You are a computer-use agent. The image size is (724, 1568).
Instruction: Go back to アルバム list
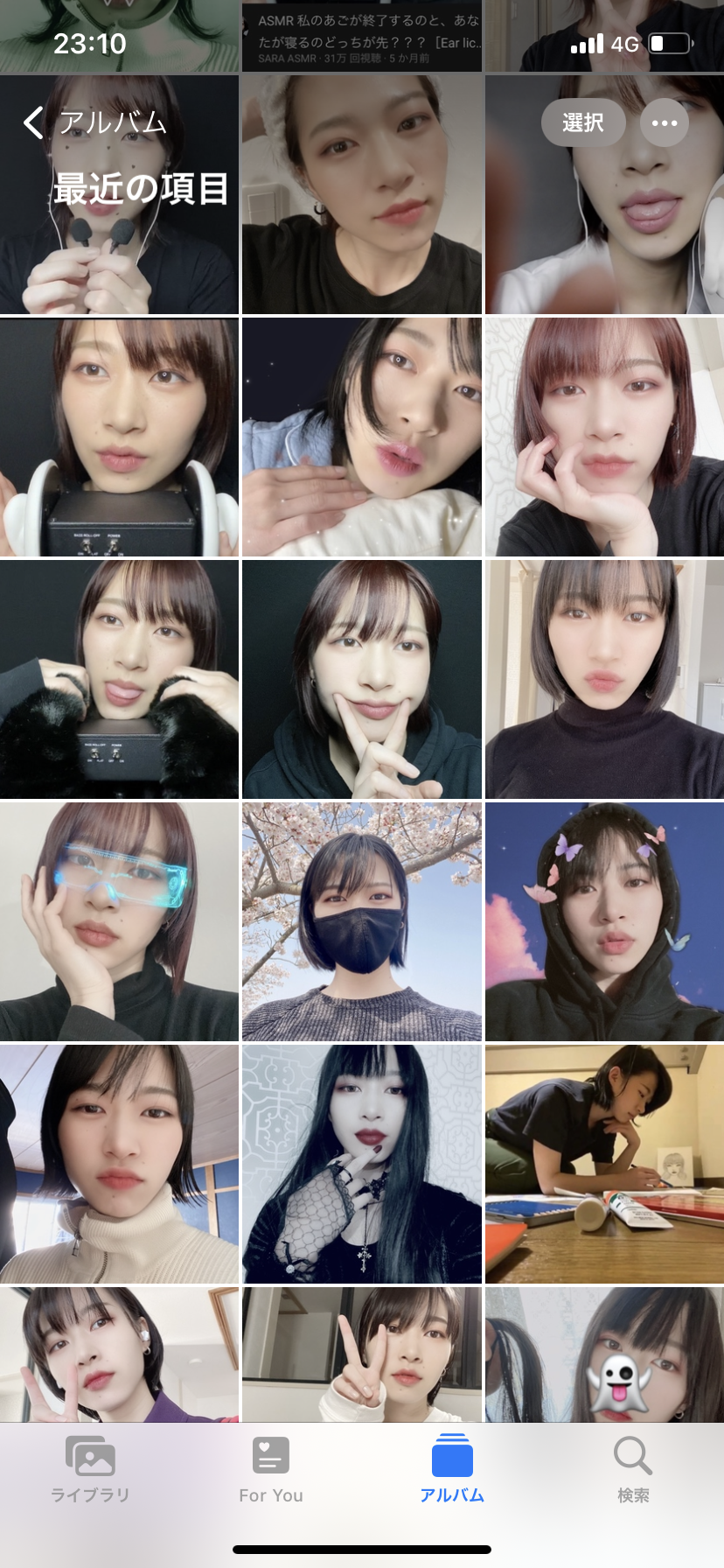[94, 122]
